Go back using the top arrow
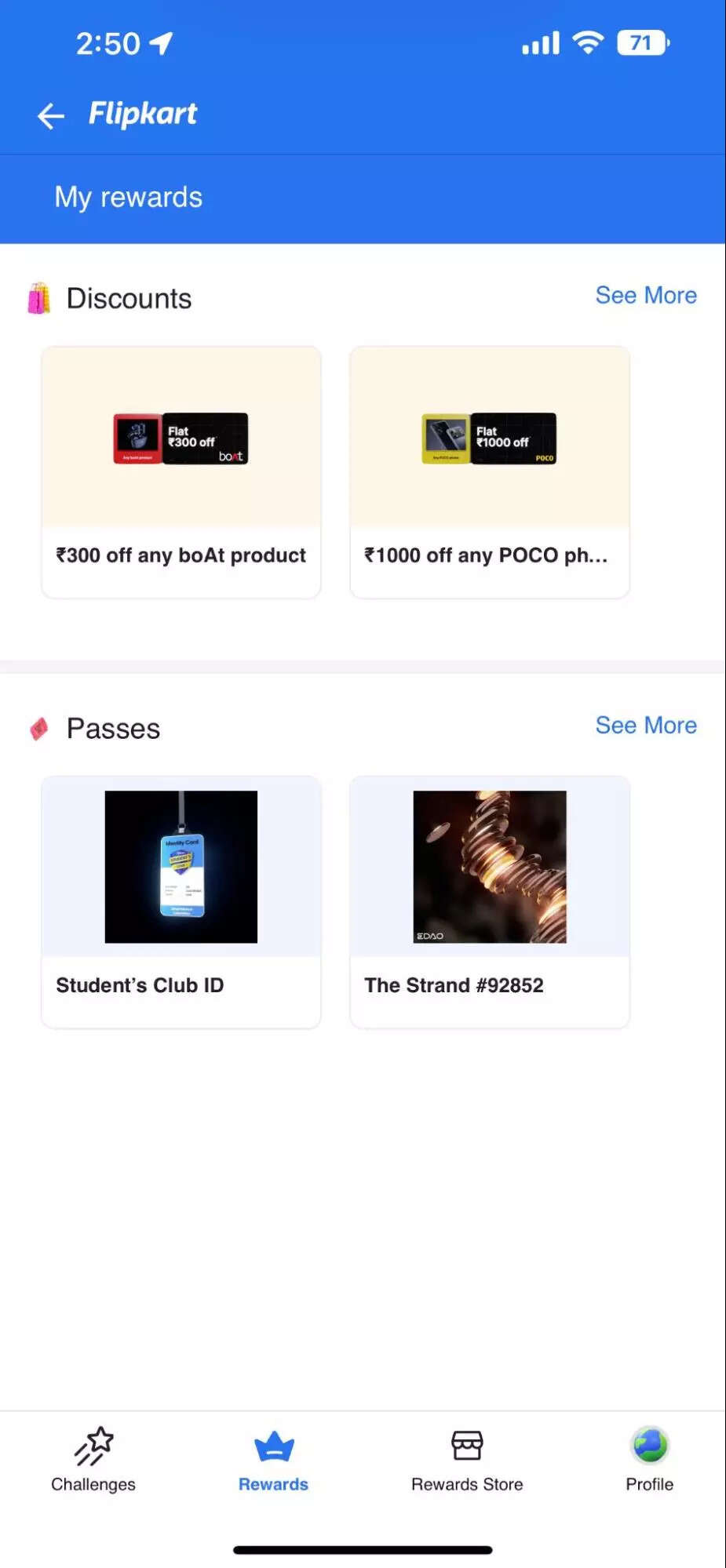726x1568 pixels. [51, 116]
